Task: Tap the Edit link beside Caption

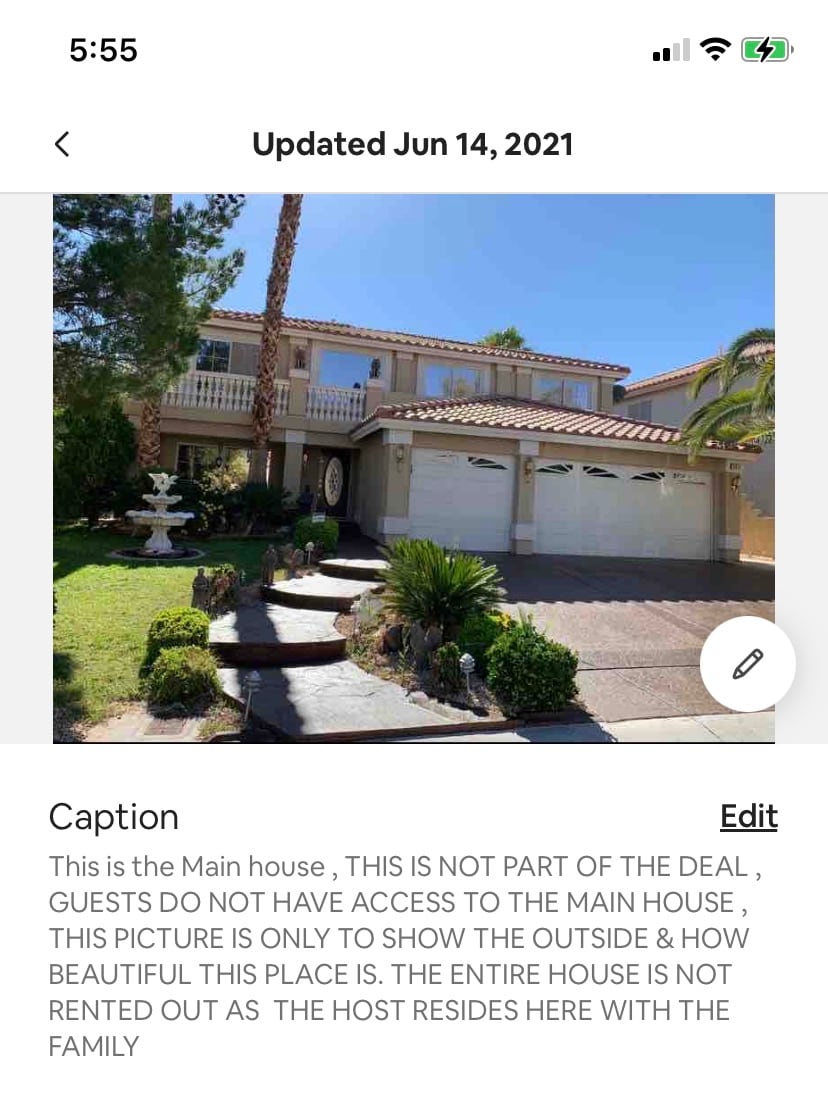Action: pyautogui.click(x=748, y=816)
